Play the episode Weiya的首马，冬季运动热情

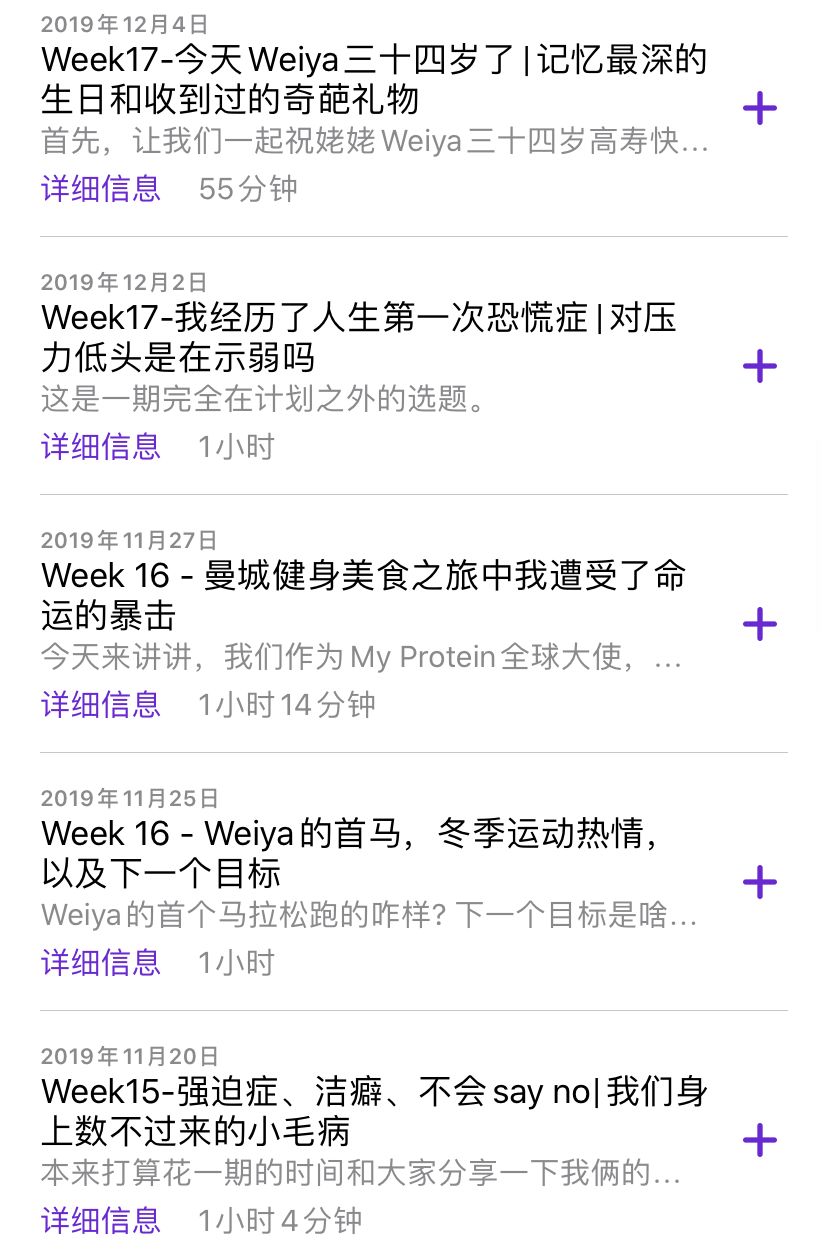click(350, 853)
